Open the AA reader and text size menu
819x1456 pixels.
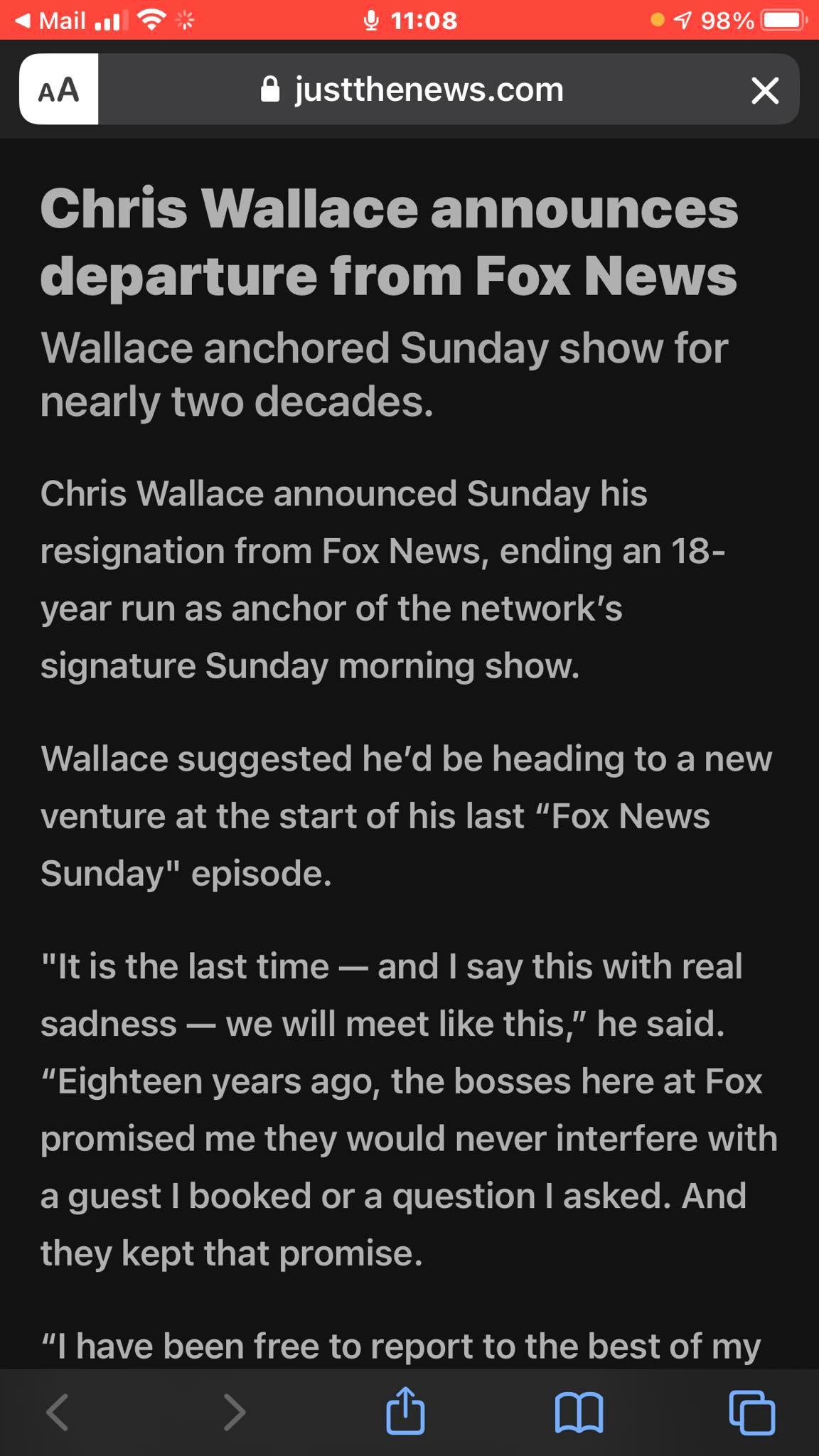tap(59, 90)
